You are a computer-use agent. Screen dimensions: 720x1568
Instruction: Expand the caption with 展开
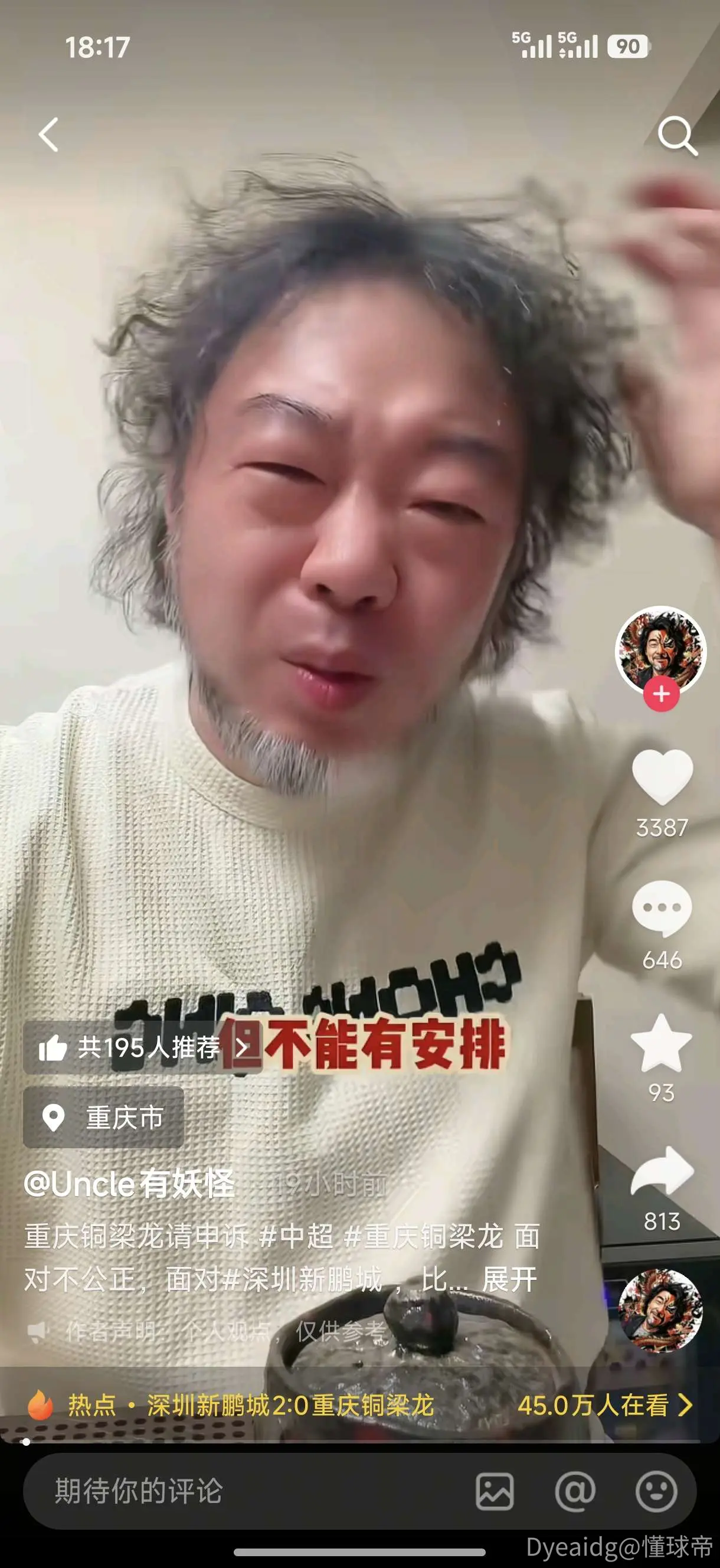(509, 1279)
